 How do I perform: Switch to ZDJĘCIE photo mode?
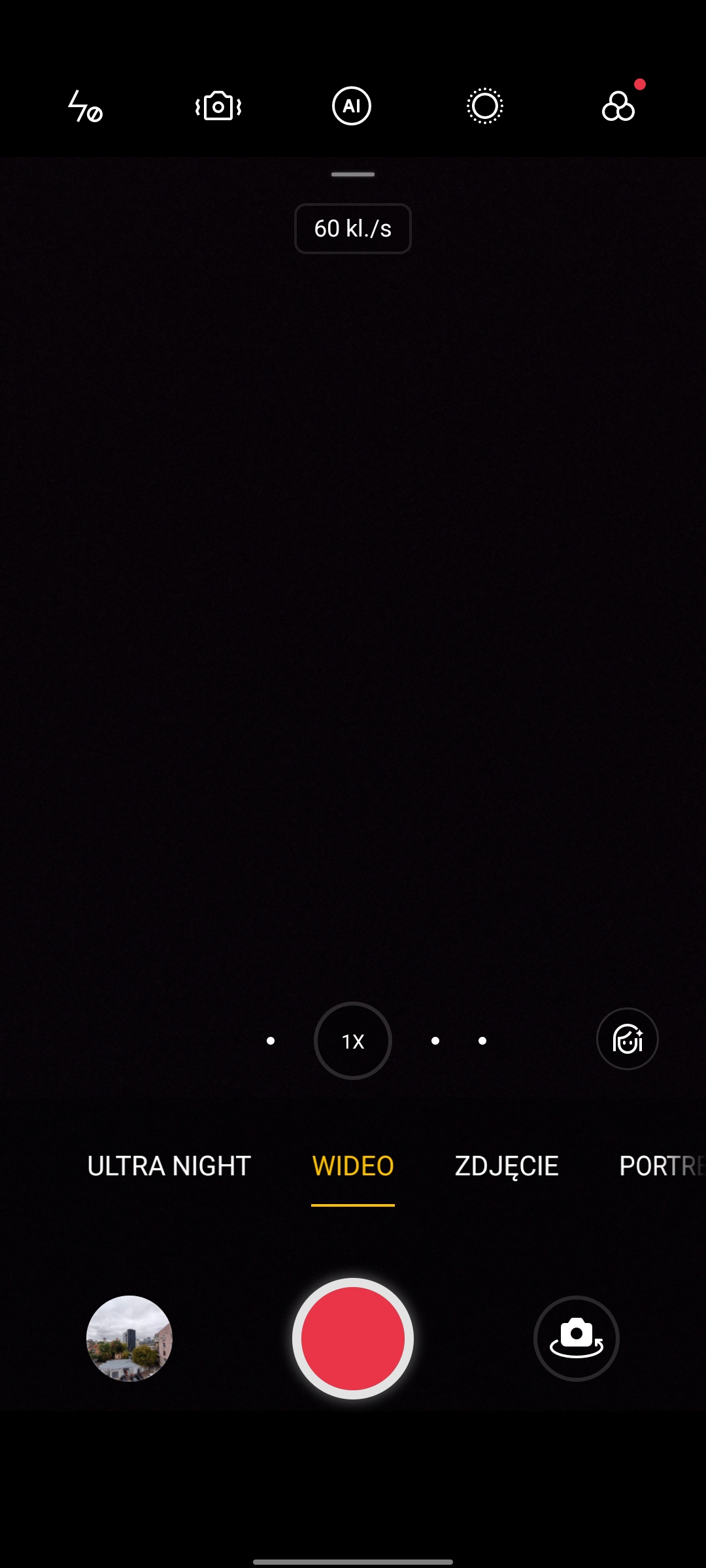pyautogui.click(x=507, y=1166)
